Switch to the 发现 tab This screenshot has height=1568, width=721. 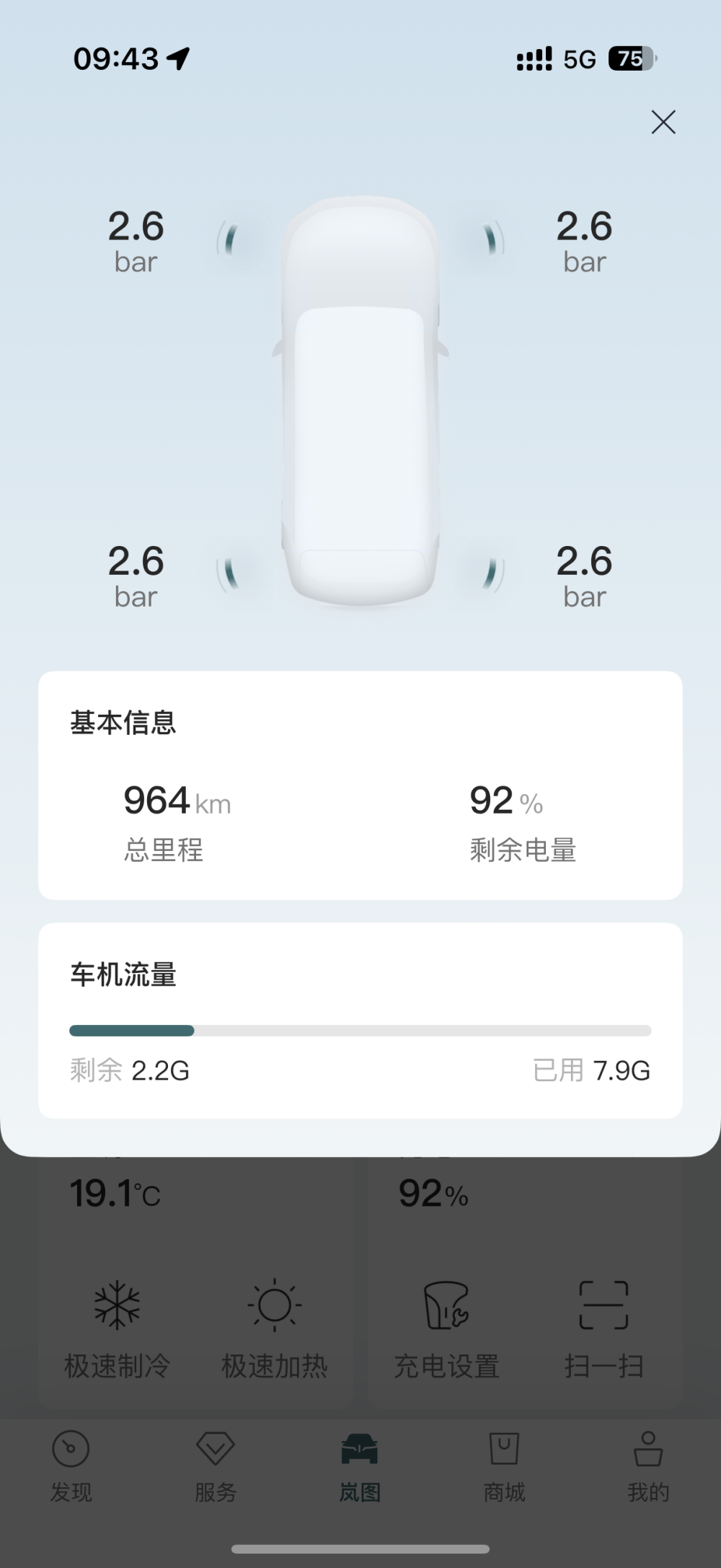(71, 1466)
